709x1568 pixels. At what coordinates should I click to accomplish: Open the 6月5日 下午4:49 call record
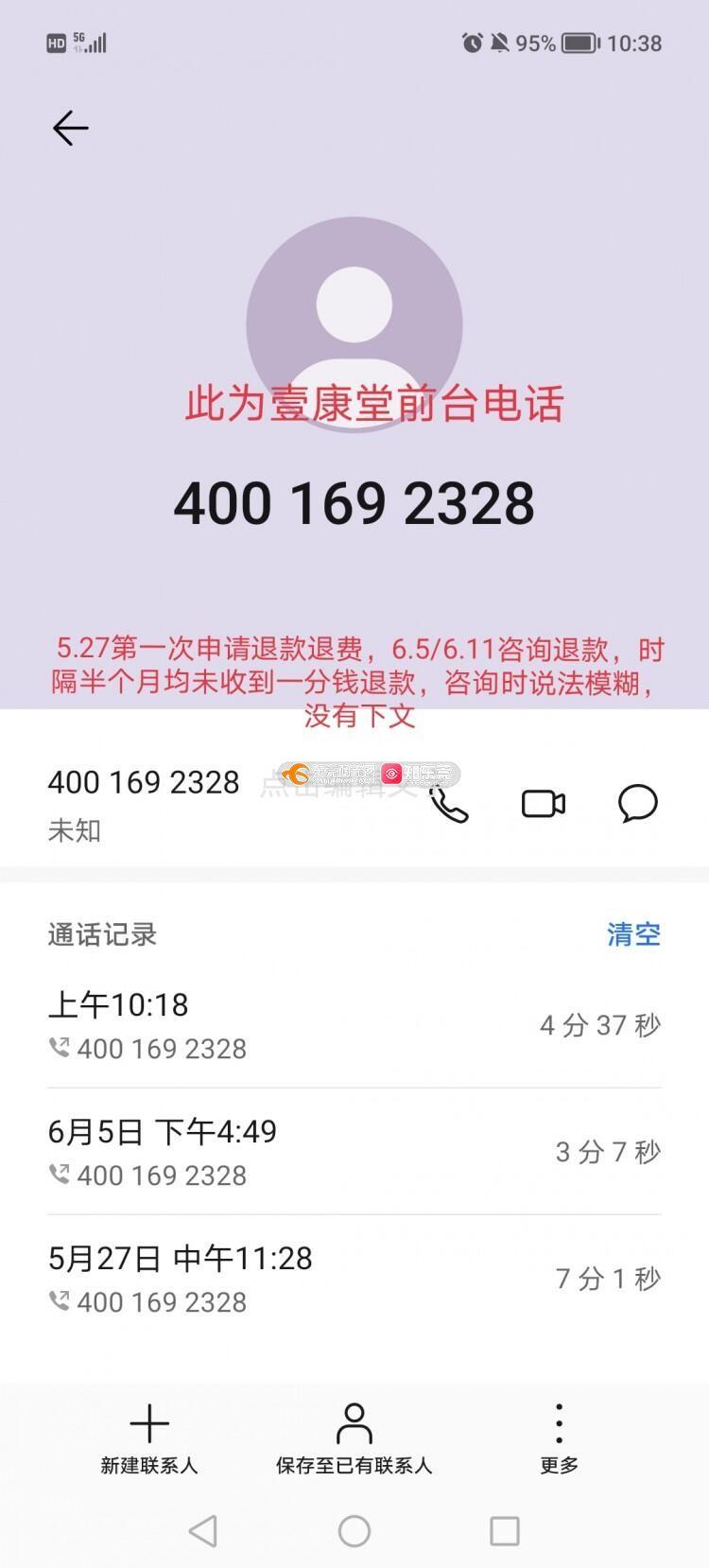(x=354, y=1152)
